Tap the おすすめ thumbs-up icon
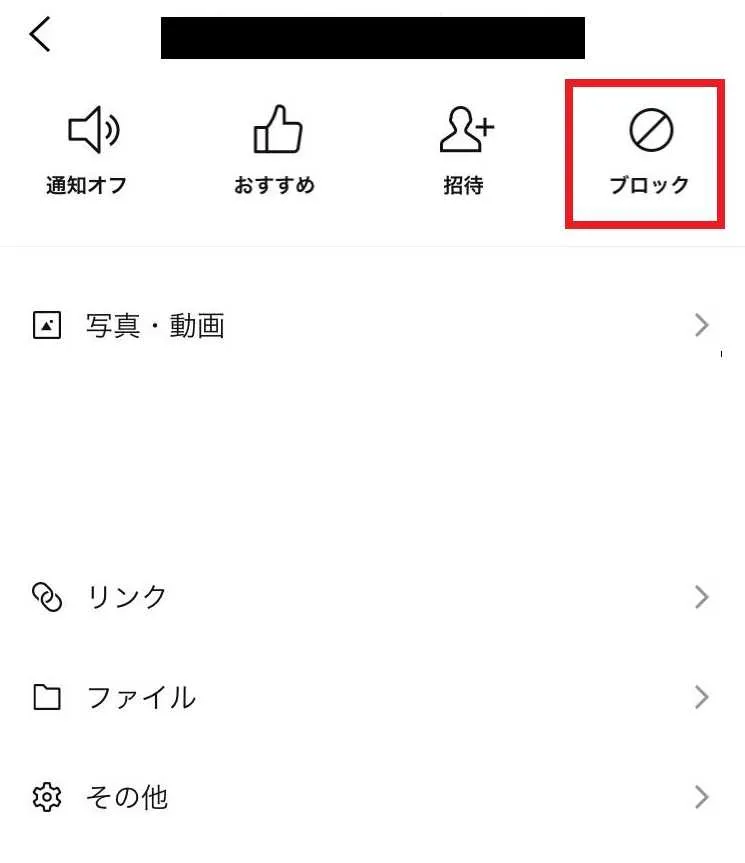The width and height of the screenshot is (745, 863). click(277, 129)
